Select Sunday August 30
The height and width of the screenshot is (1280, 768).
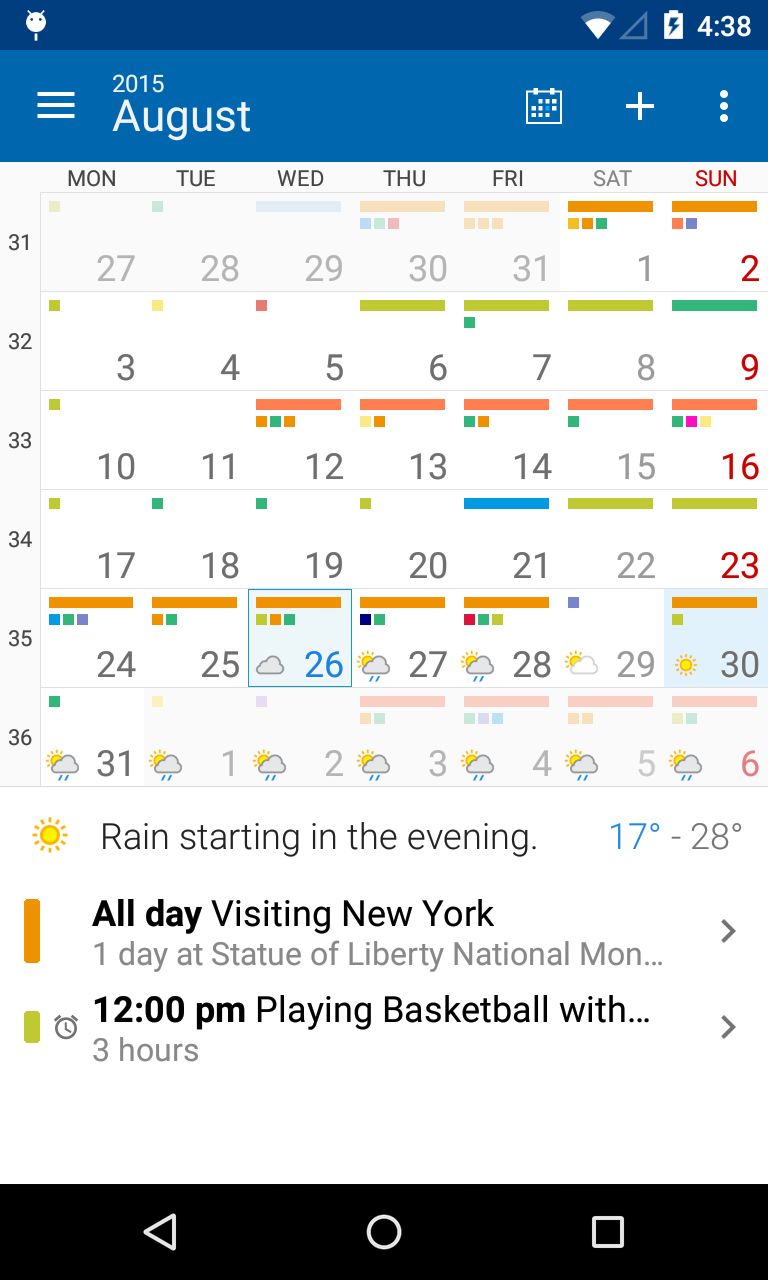click(x=716, y=638)
